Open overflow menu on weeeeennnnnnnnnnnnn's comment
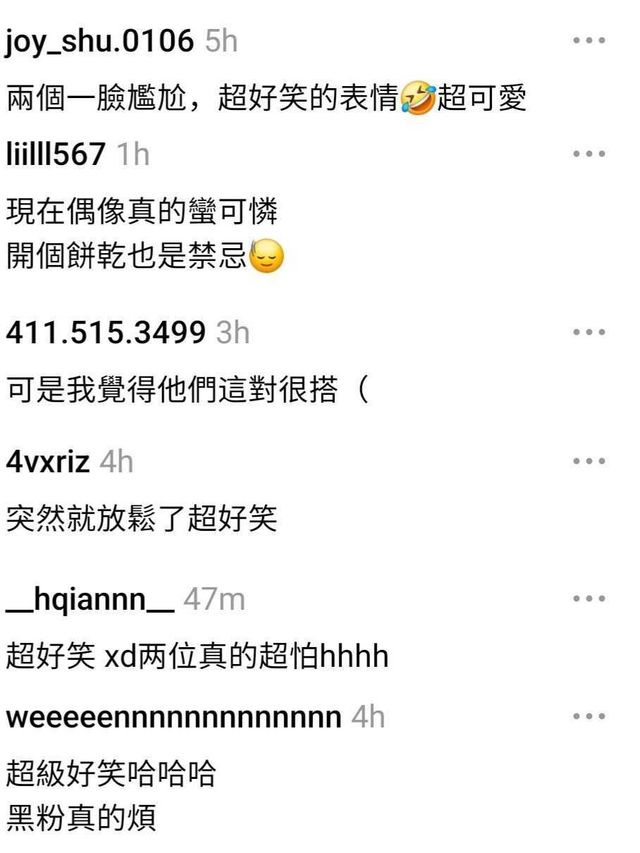Image resolution: width=640 pixels, height=853 pixels. point(589,717)
